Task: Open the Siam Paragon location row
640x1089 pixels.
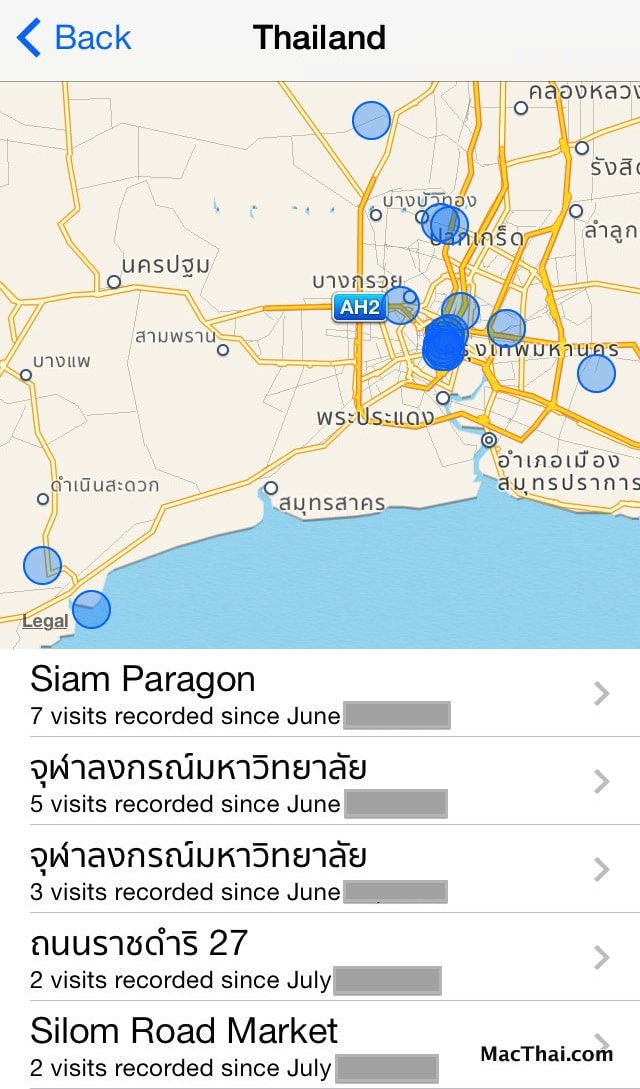Action: point(320,693)
